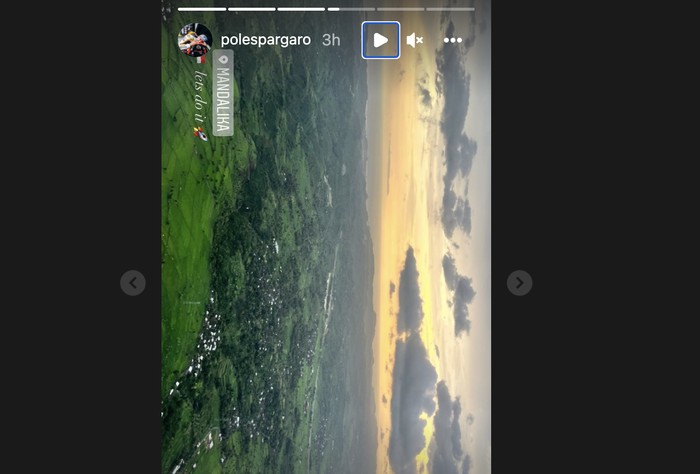Viewport: 700px width, 474px height.
Task: Play the paused story
Action: pyautogui.click(x=380, y=40)
